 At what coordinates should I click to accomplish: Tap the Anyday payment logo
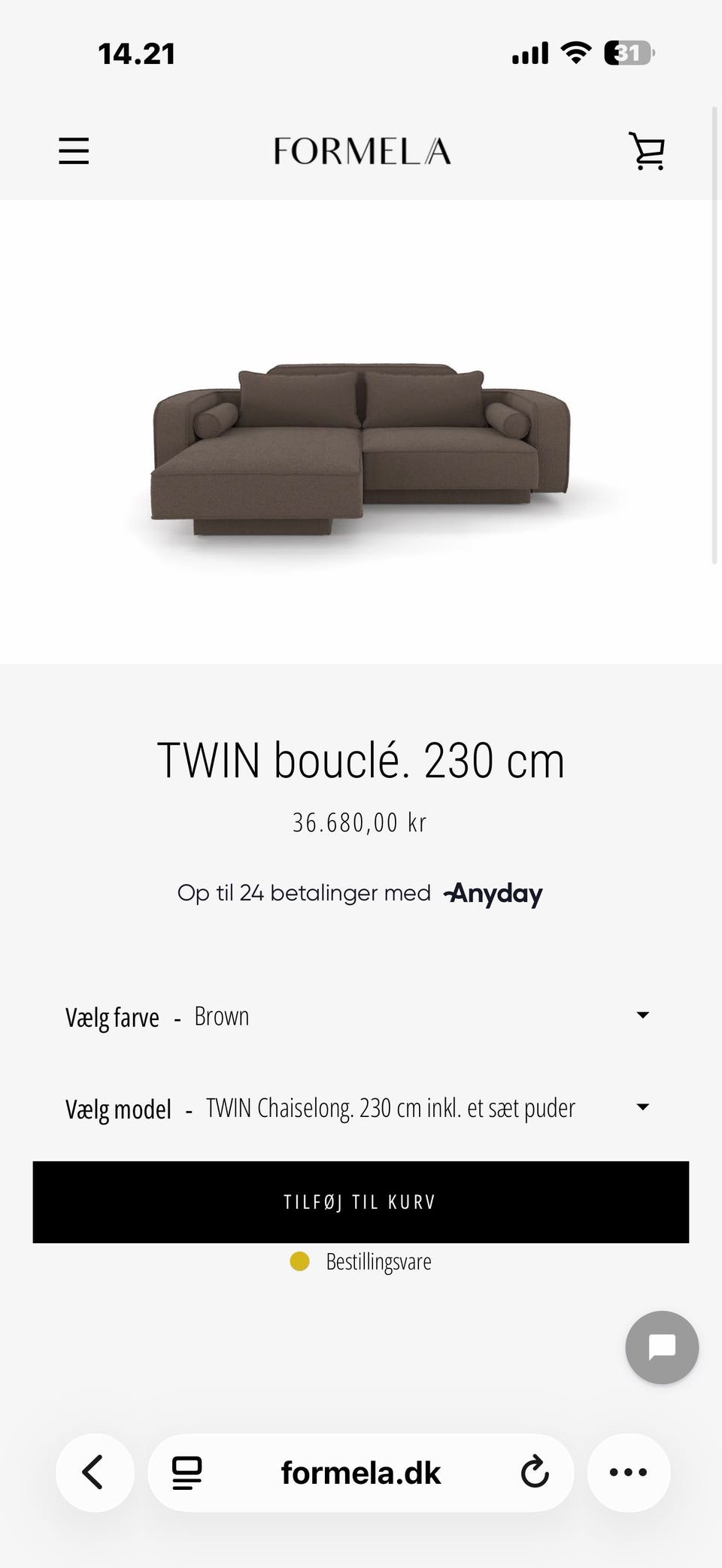click(x=493, y=894)
